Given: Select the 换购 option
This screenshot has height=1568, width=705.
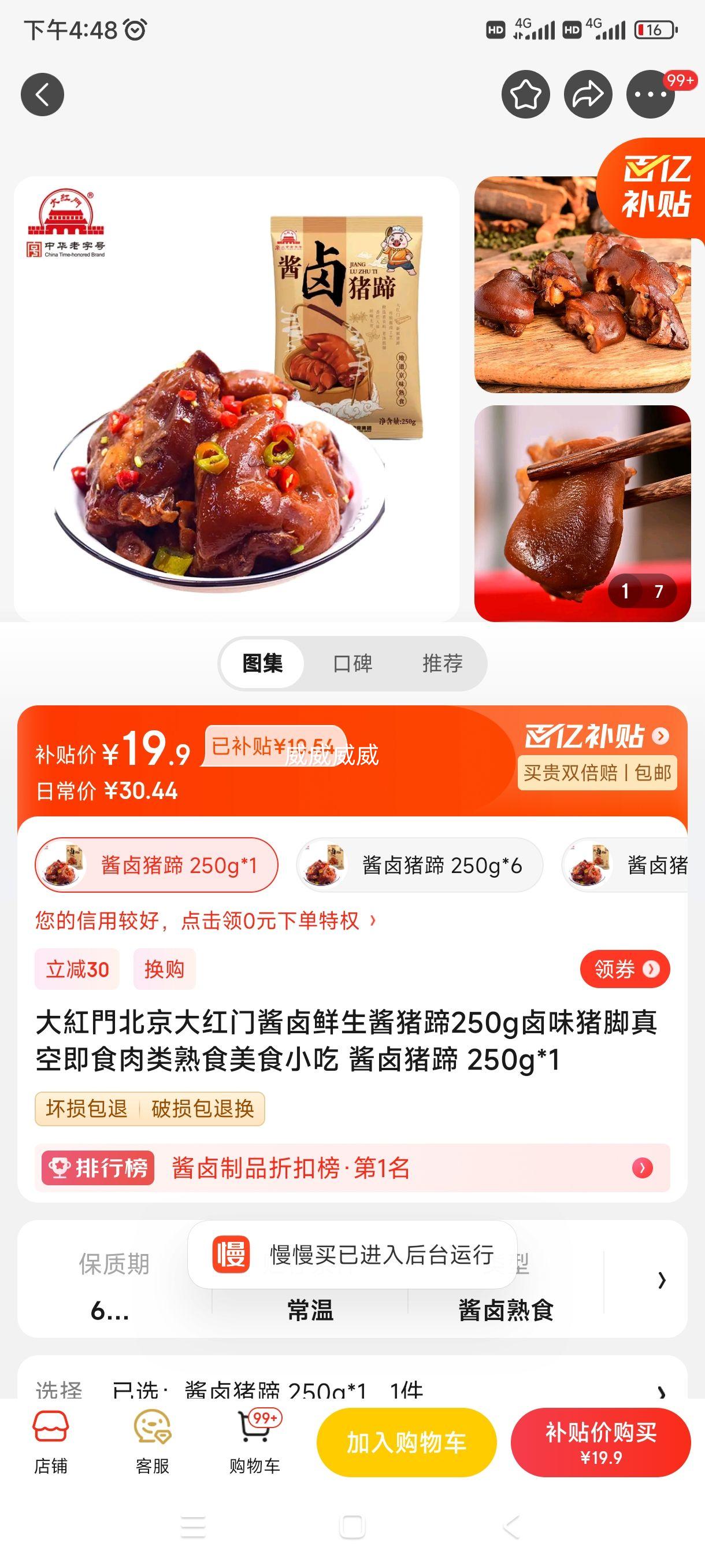Looking at the screenshot, I should pos(164,969).
